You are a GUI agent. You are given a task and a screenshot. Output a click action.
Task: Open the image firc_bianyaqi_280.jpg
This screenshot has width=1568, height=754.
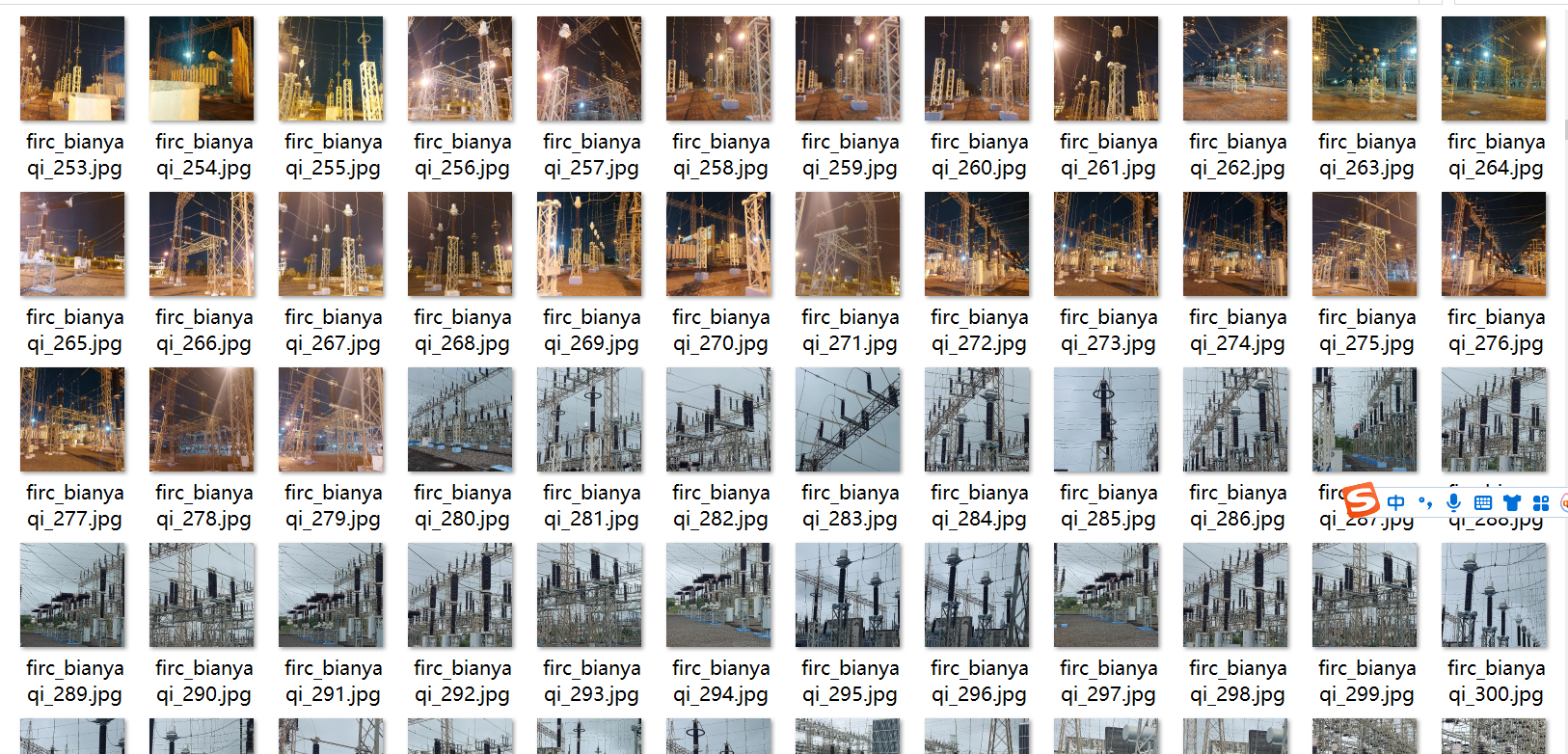pos(460,420)
